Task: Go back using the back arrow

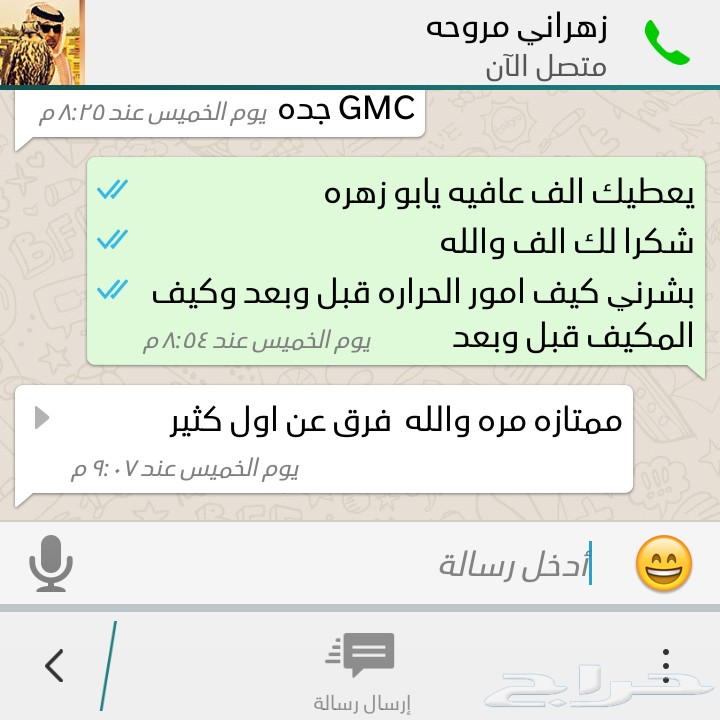Action: (54, 665)
